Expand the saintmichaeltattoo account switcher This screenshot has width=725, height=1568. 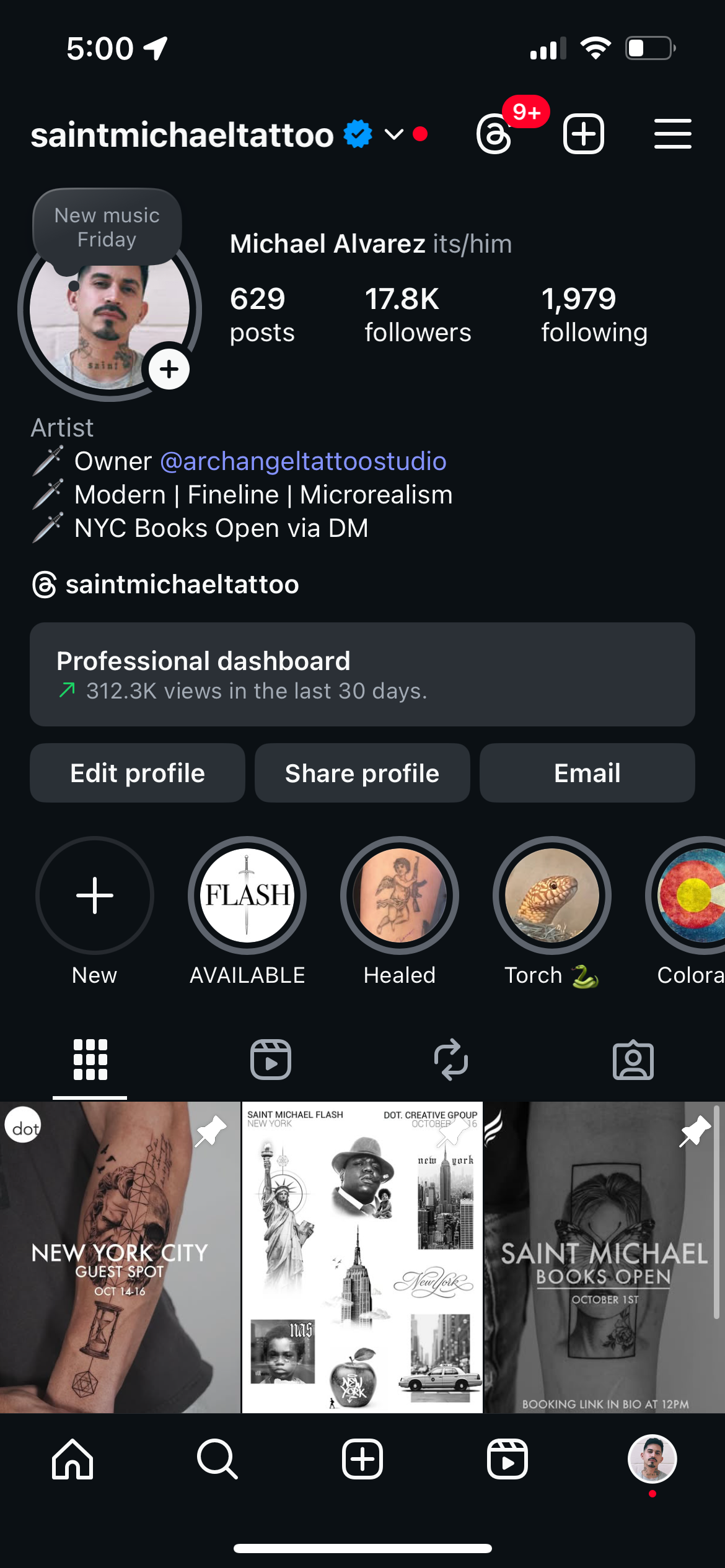coord(394,134)
